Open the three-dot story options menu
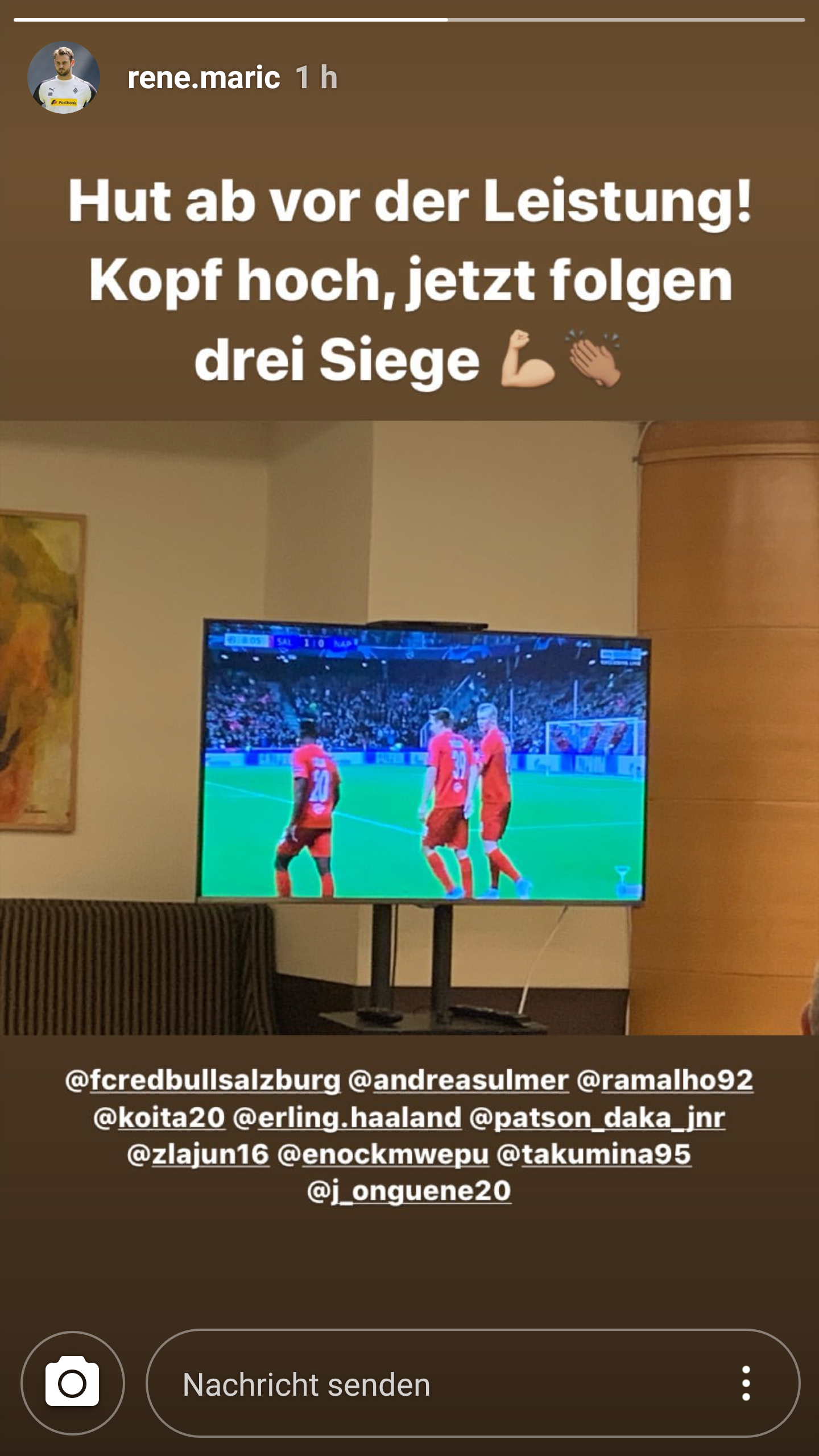 [746, 1383]
